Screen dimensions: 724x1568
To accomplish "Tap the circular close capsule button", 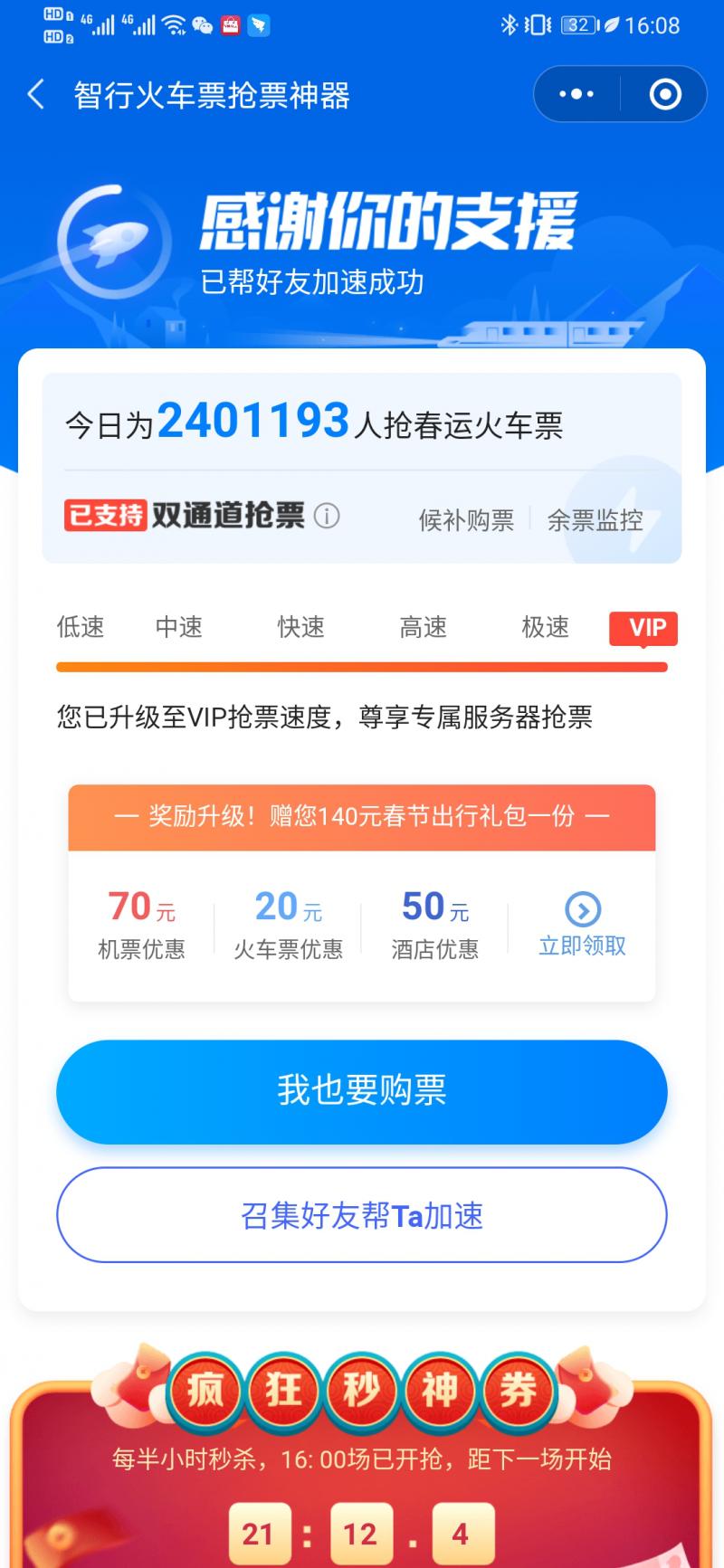I will 663,94.
